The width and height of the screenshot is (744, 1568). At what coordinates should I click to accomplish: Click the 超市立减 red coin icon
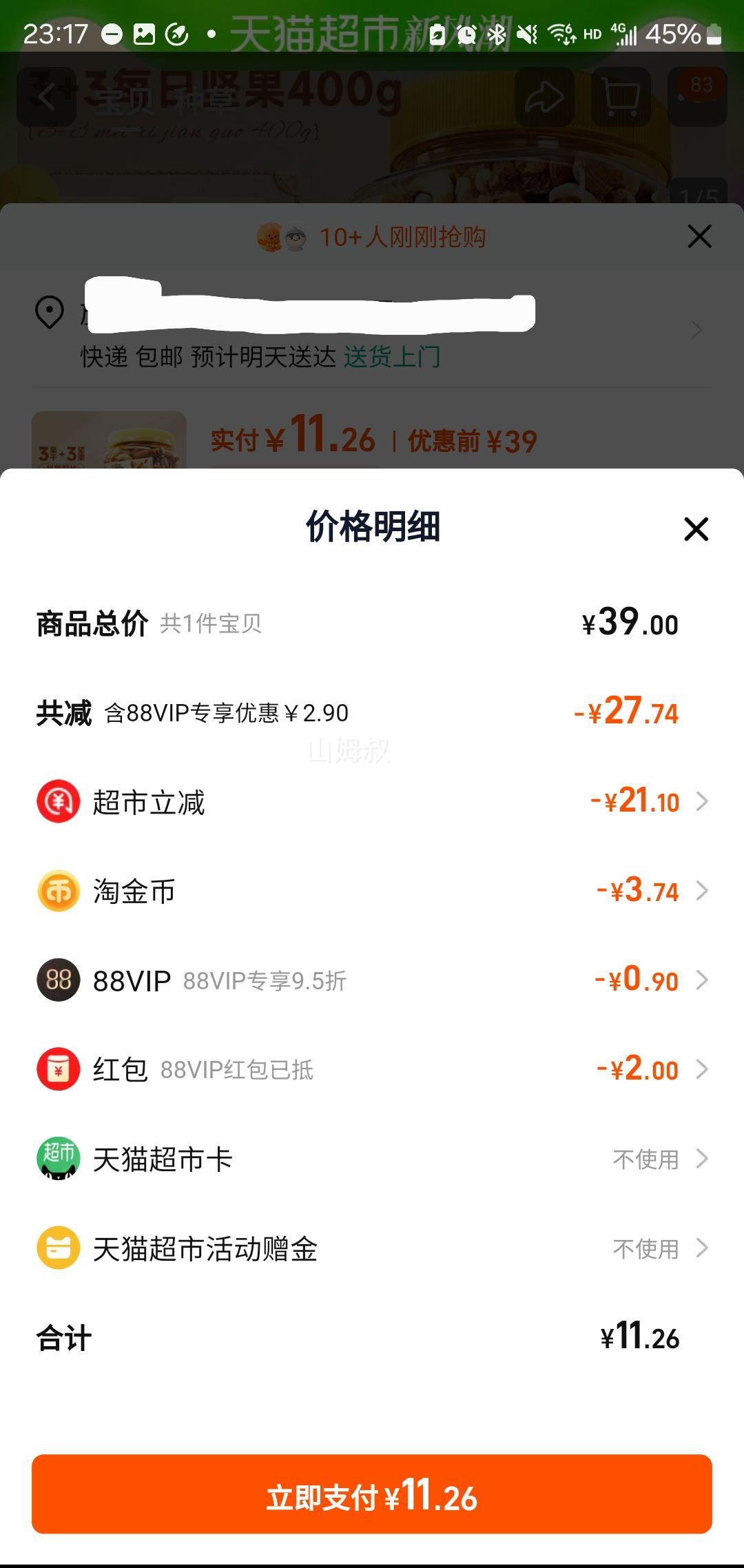click(58, 801)
